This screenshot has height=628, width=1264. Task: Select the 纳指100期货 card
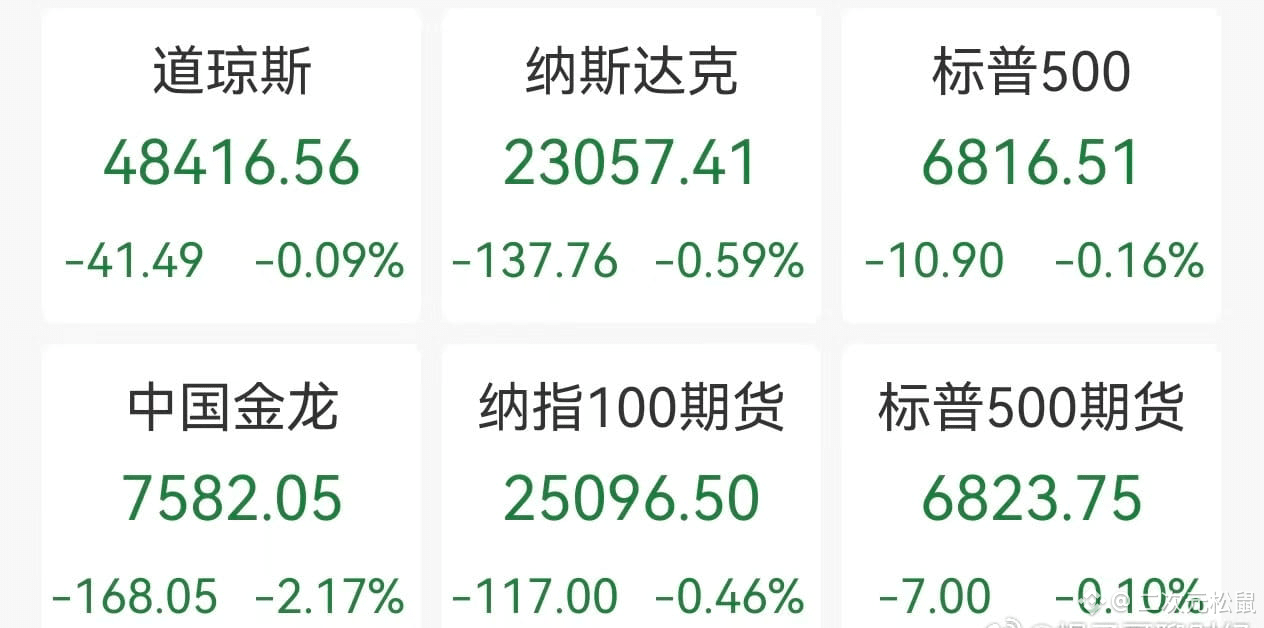click(x=630, y=490)
